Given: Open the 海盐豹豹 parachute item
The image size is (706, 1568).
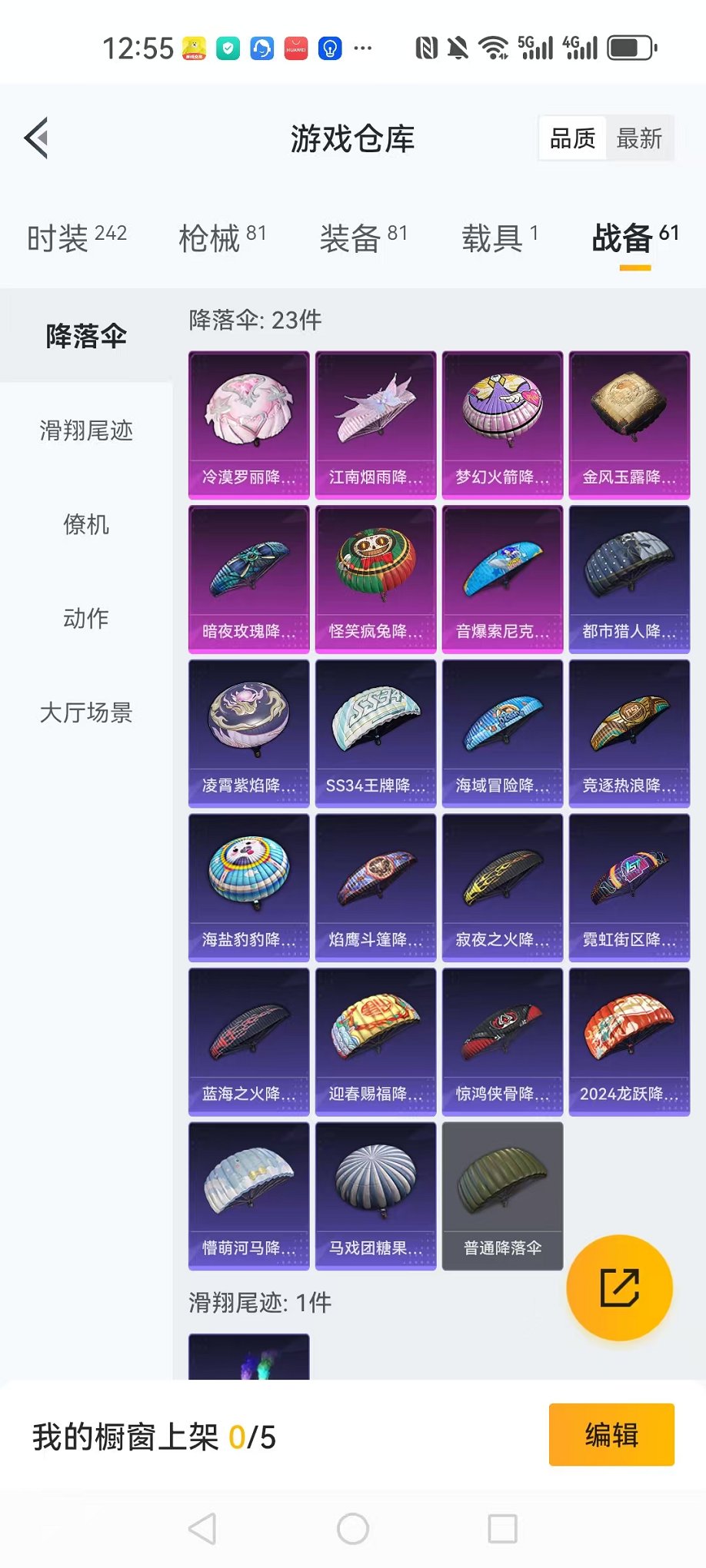Looking at the screenshot, I should pos(248,888).
